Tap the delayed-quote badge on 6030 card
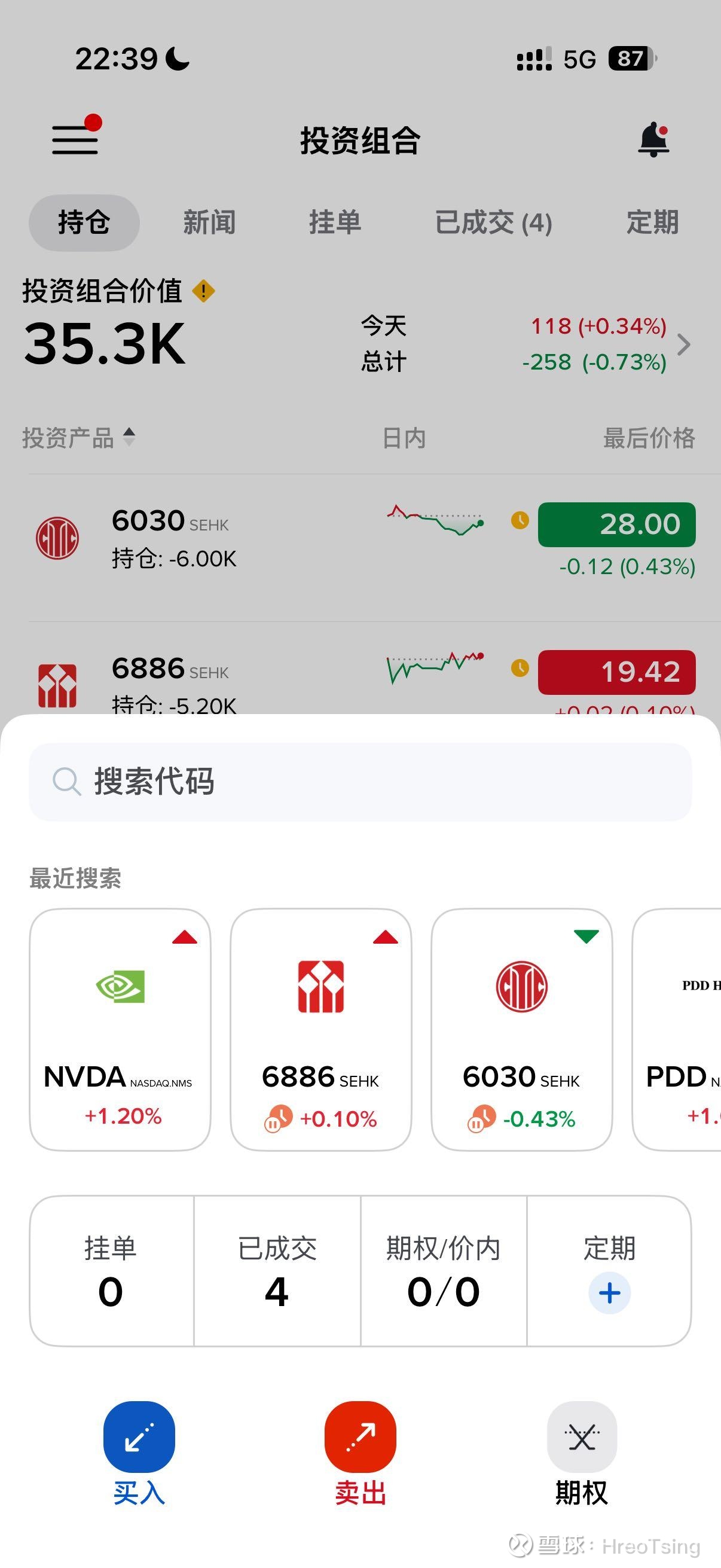The height and width of the screenshot is (1568, 721). tap(477, 1119)
